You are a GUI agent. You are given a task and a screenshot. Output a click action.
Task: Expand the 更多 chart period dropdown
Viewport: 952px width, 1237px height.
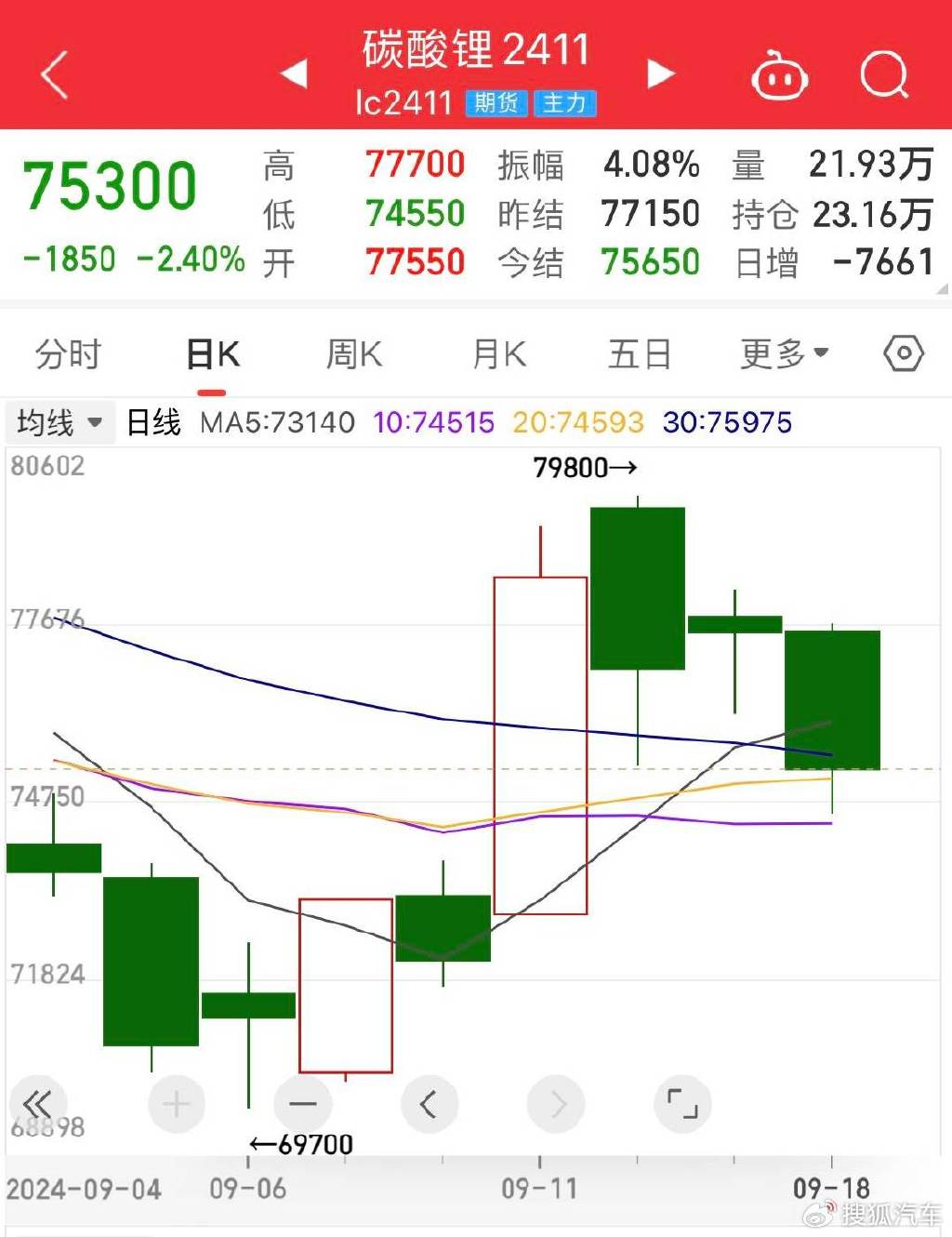click(x=784, y=354)
